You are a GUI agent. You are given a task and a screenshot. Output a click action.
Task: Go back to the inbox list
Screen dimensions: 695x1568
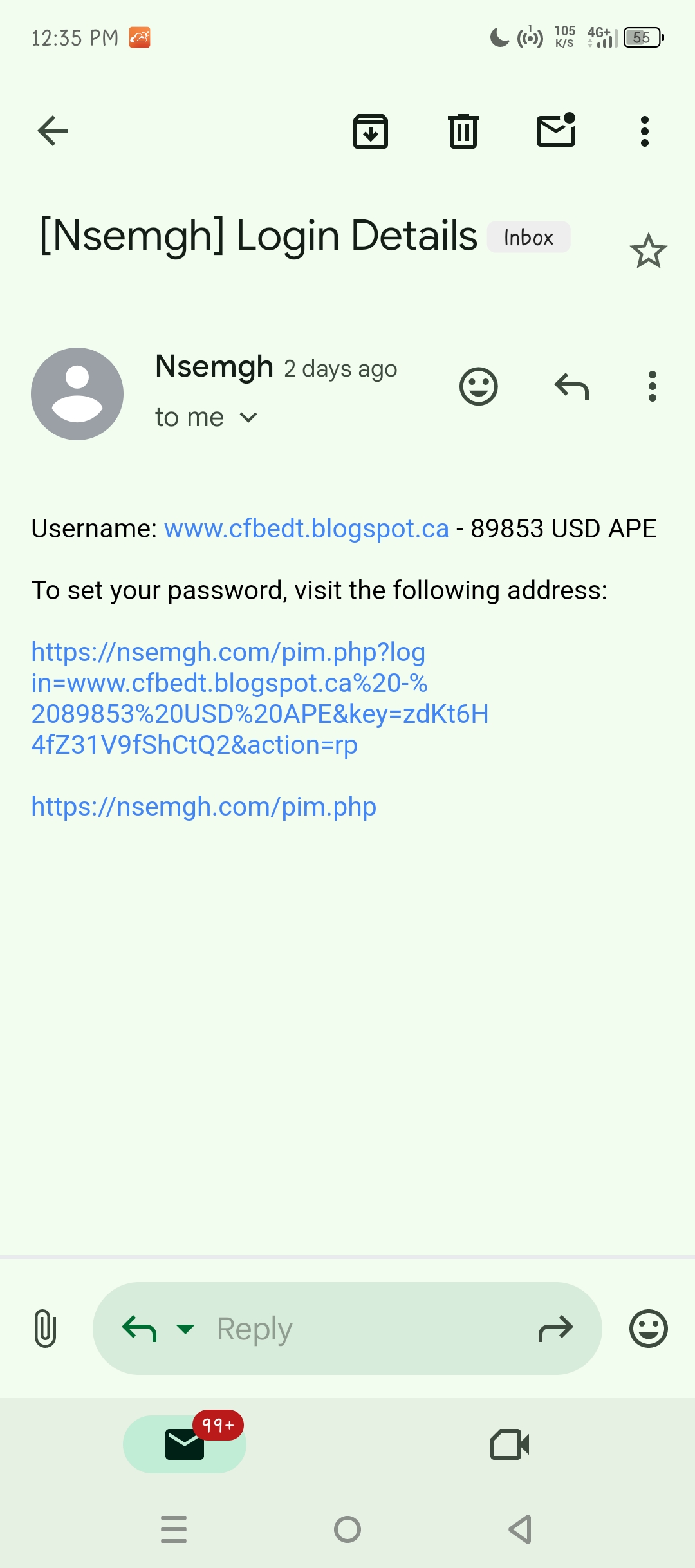click(53, 131)
